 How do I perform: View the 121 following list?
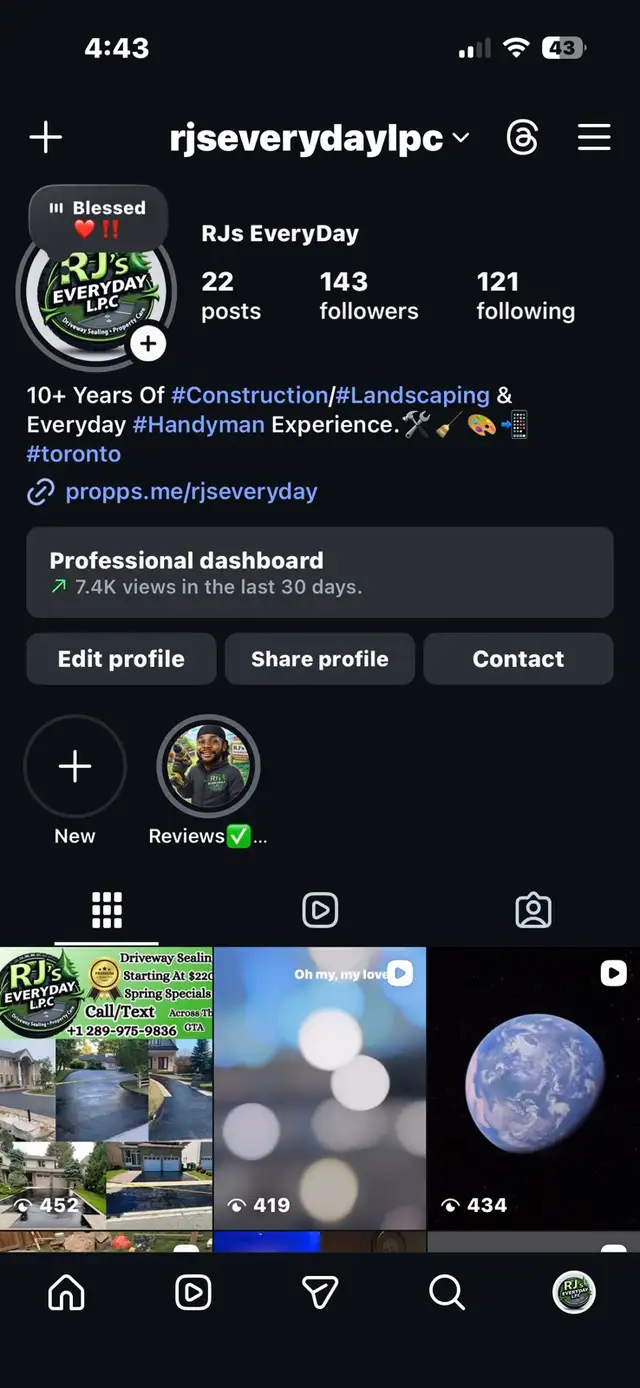point(525,296)
